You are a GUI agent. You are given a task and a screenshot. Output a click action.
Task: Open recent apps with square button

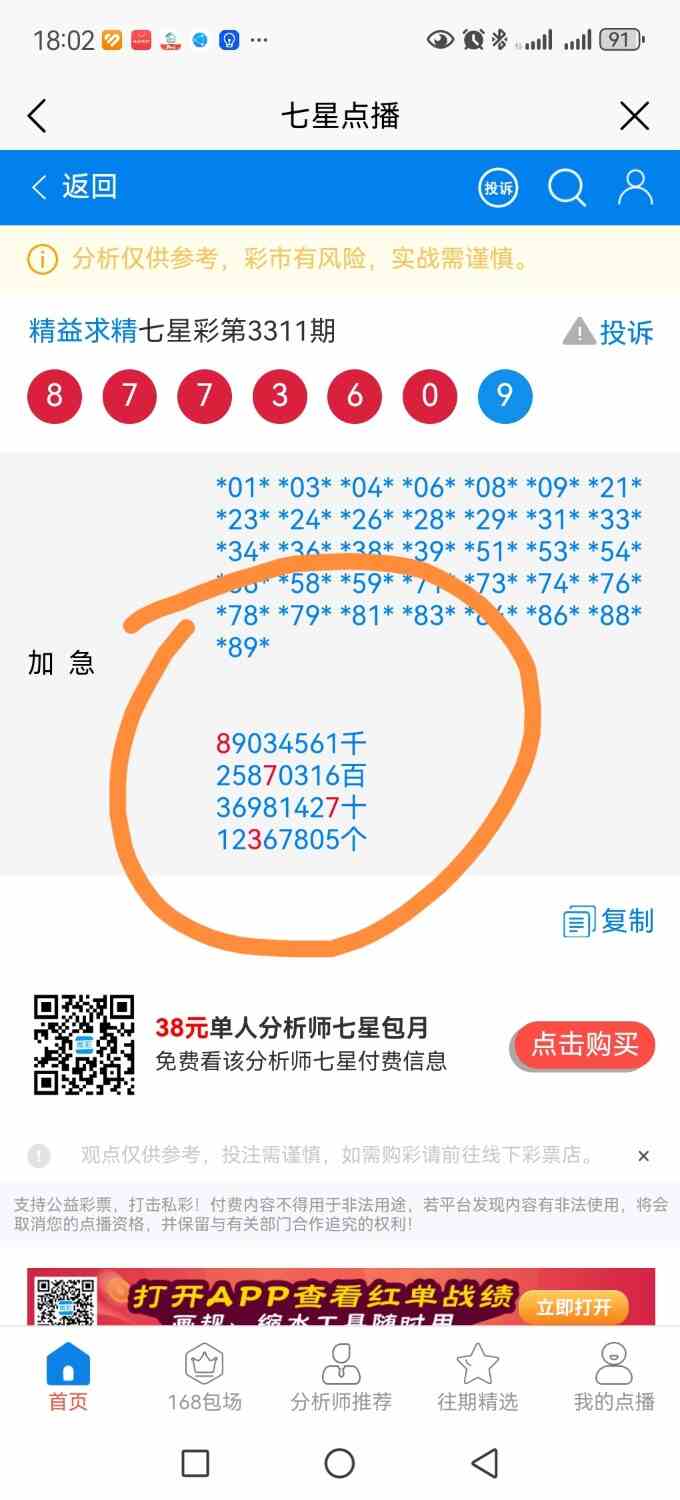pos(195,1463)
